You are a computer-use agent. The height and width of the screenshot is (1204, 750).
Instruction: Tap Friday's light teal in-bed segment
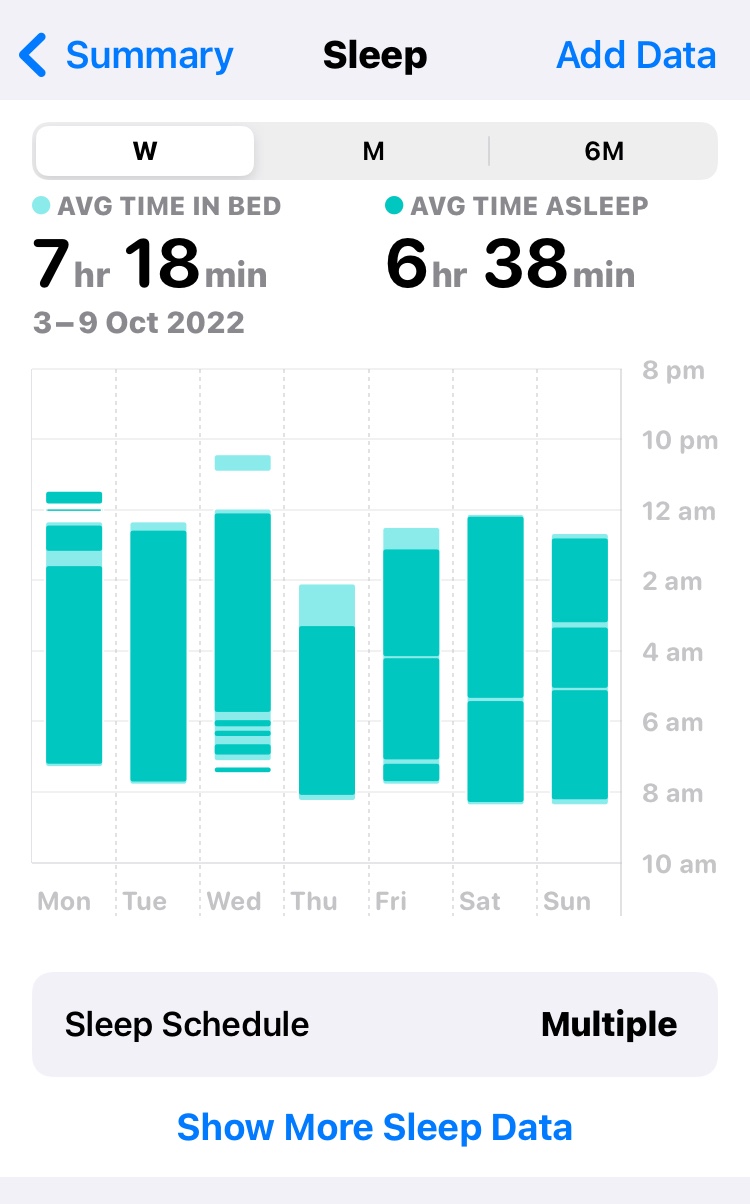410,537
